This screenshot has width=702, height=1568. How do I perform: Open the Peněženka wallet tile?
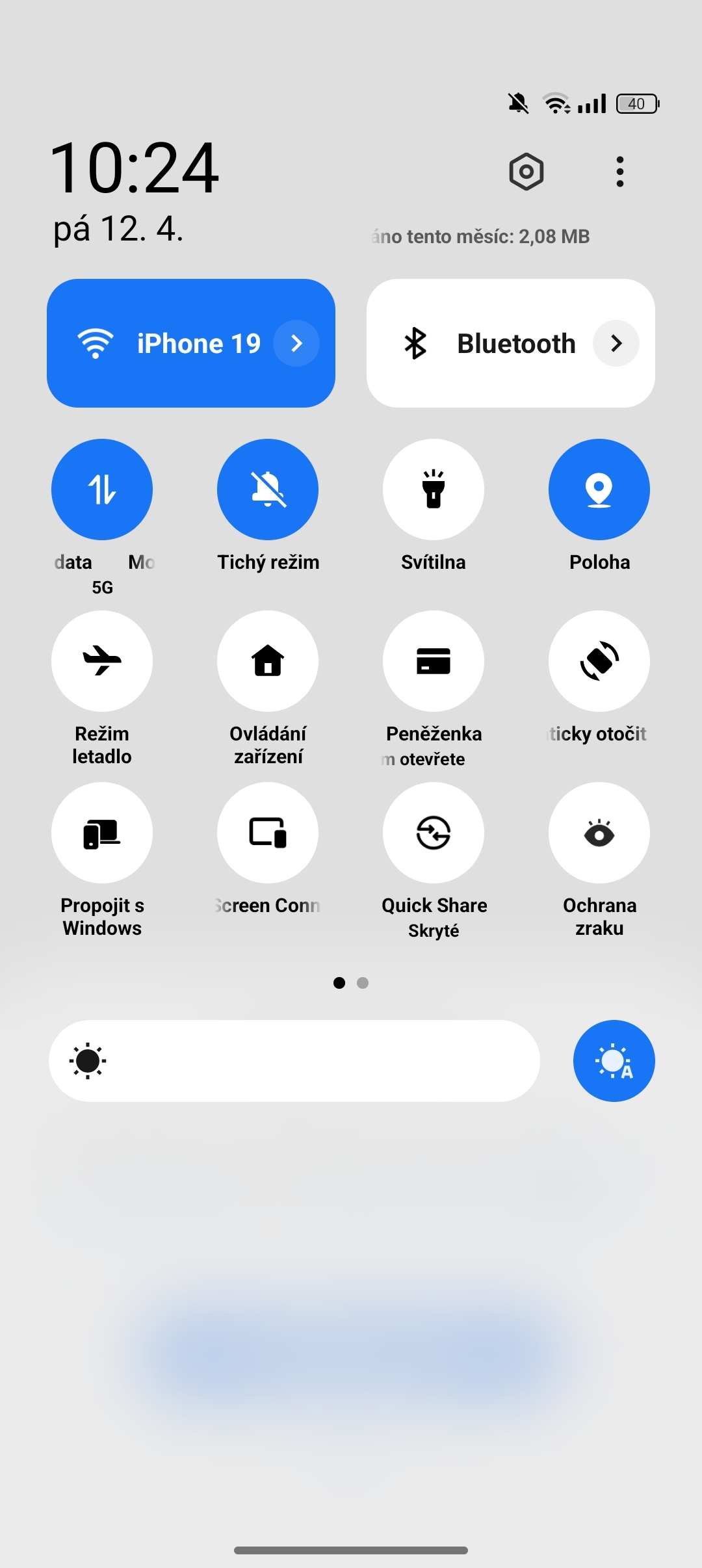click(x=434, y=661)
